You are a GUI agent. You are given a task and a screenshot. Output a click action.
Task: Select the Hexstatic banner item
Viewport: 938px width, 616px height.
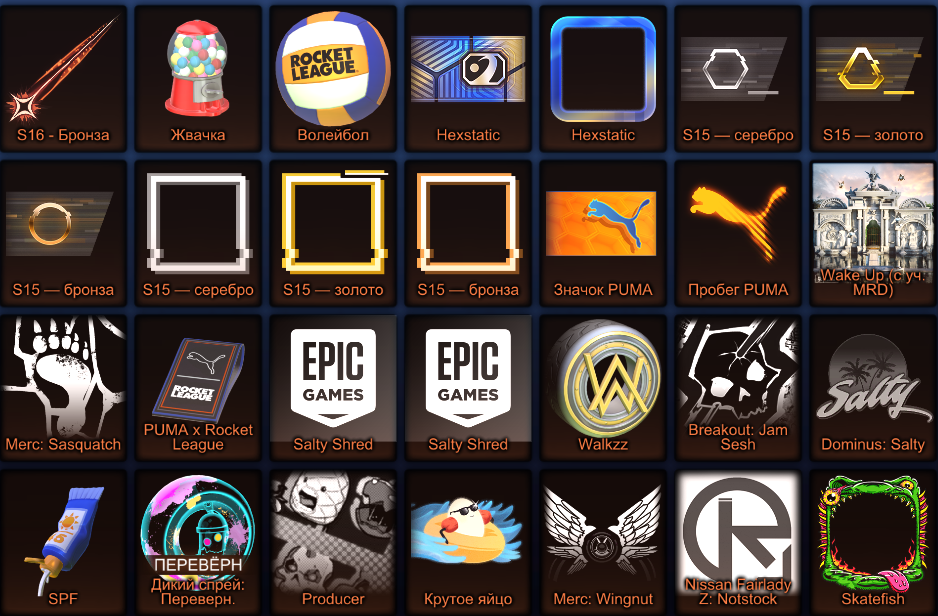468,77
